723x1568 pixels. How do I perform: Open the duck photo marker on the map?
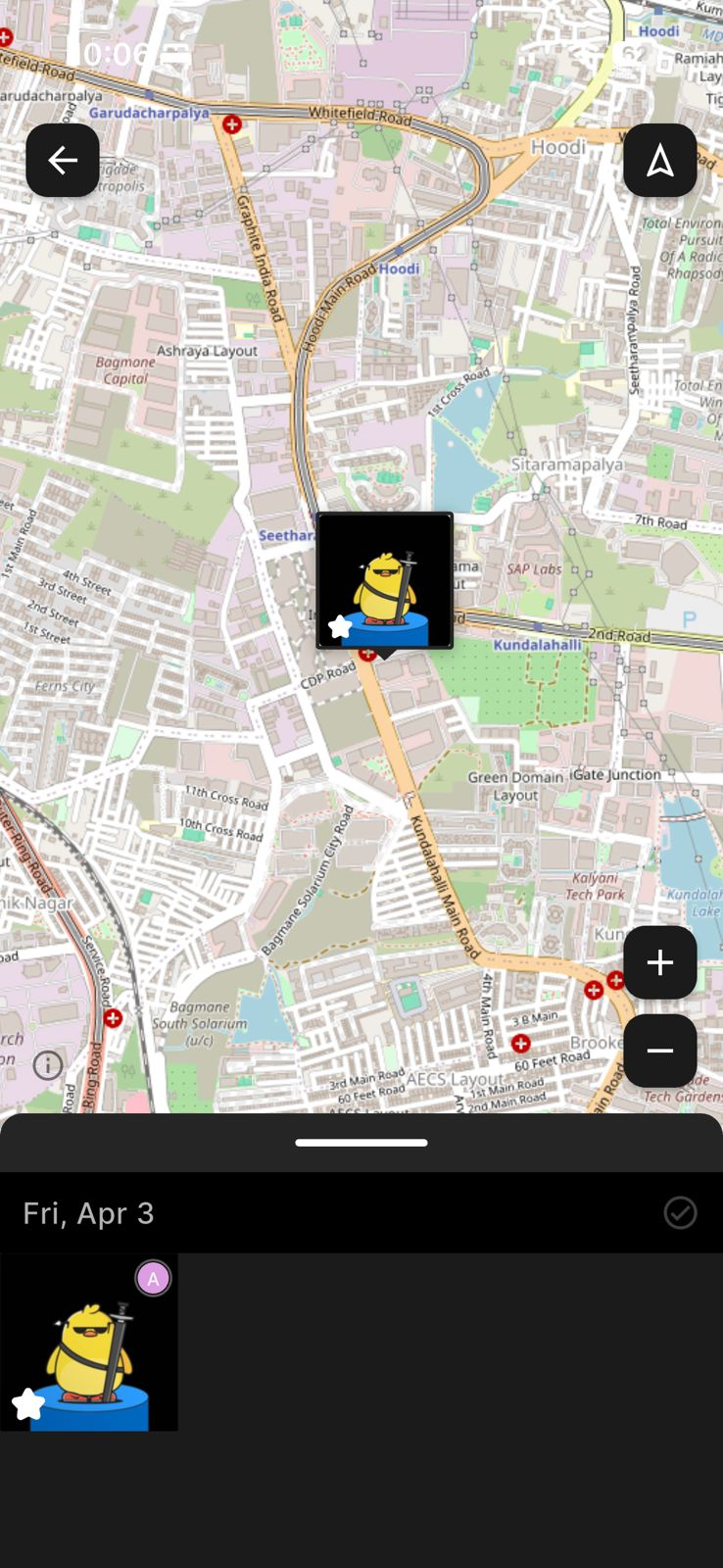click(x=385, y=580)
